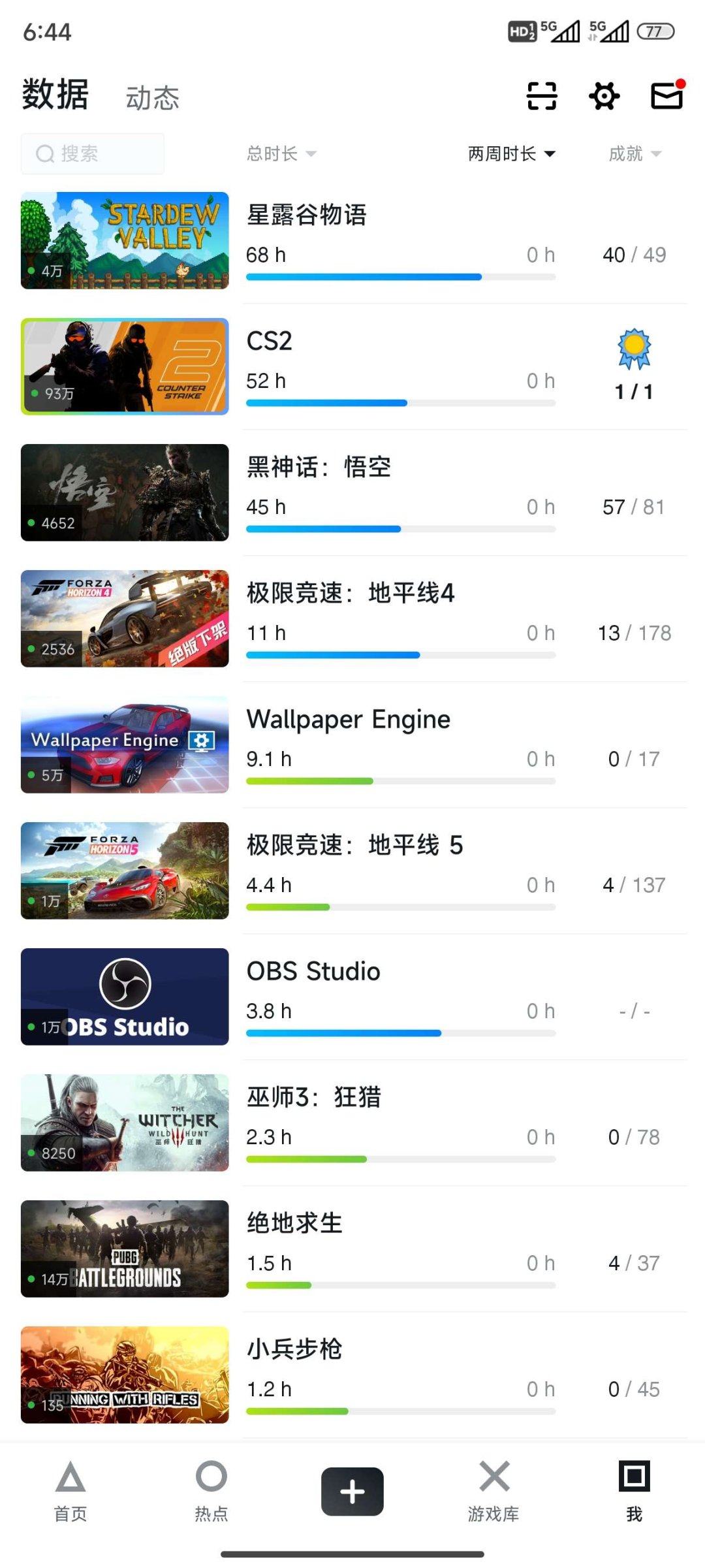The height and width of the screenshot is (1568, 705).
Task: Open the 成就 achievements sort dropdown
Action: (634, 154)
